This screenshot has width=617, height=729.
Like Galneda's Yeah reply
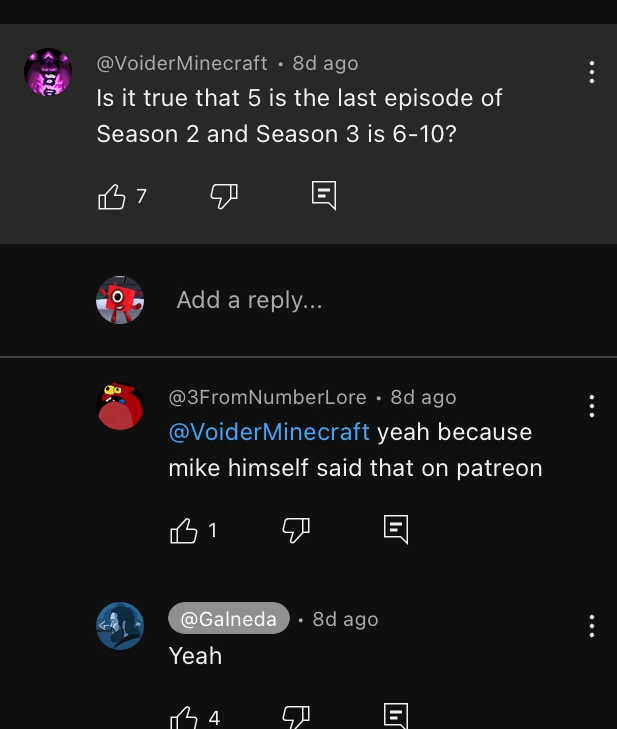[x=184, y=716]
